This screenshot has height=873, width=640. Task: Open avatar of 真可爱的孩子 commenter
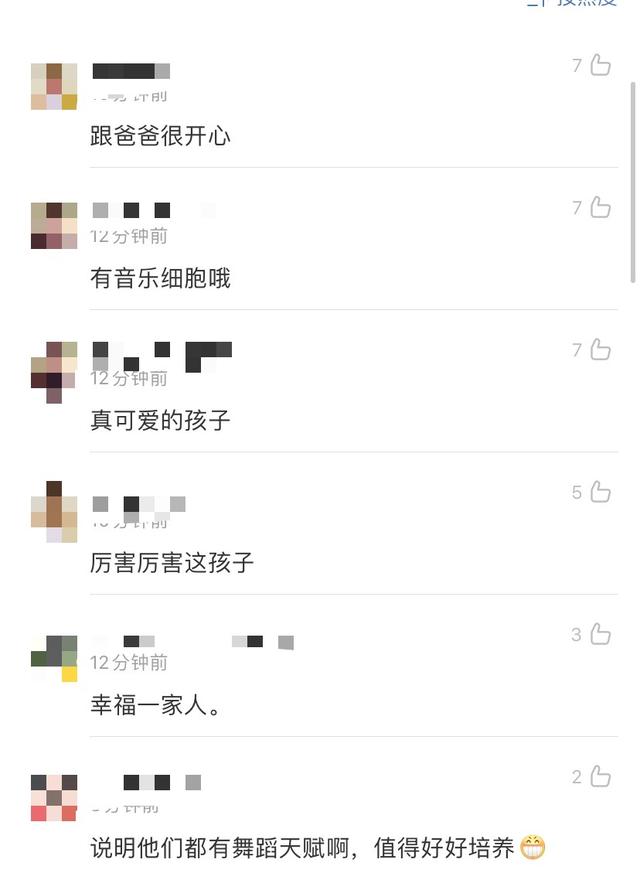click(x=54, y=370)
